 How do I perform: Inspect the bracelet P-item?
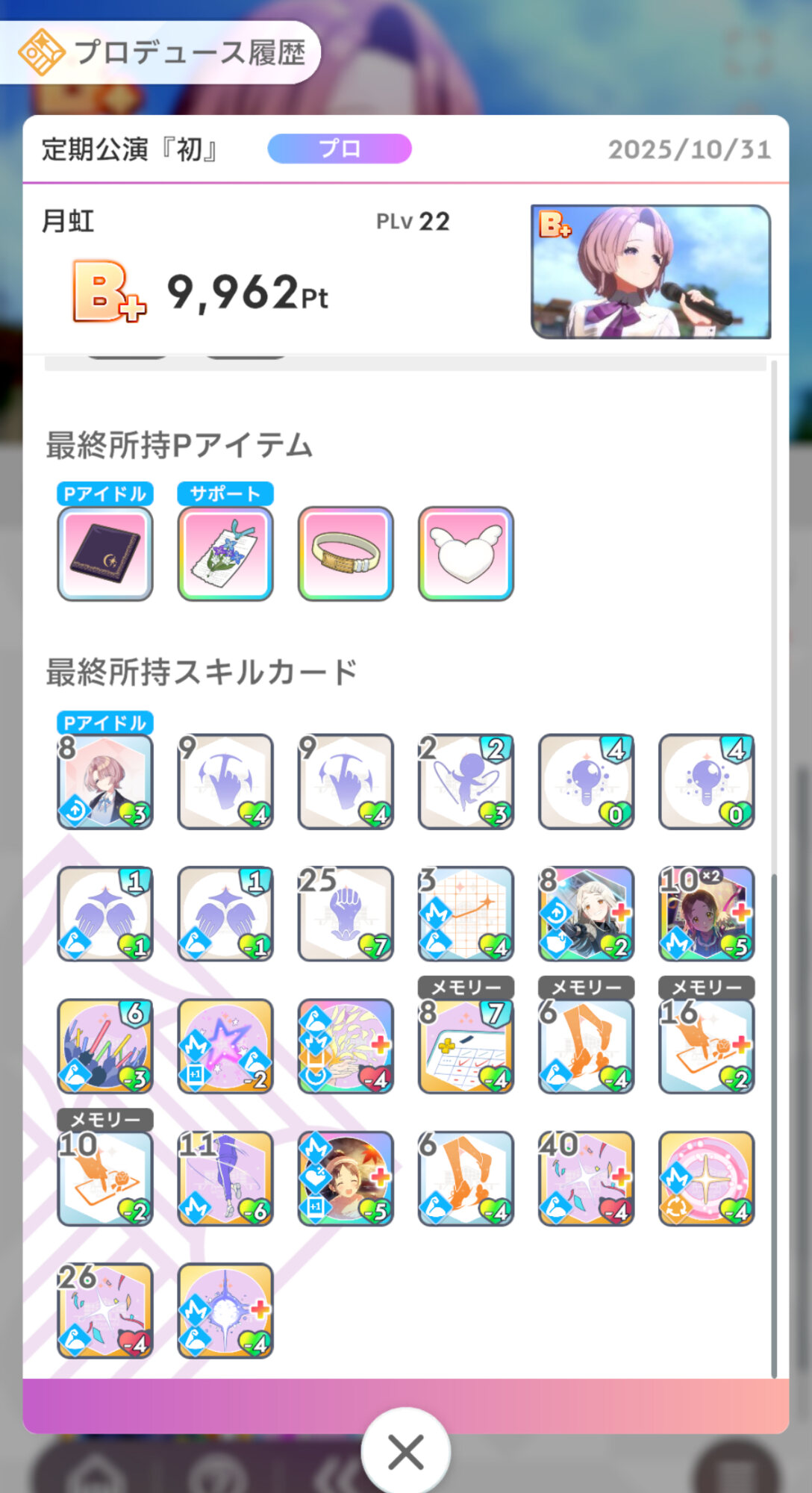(346, 554)
